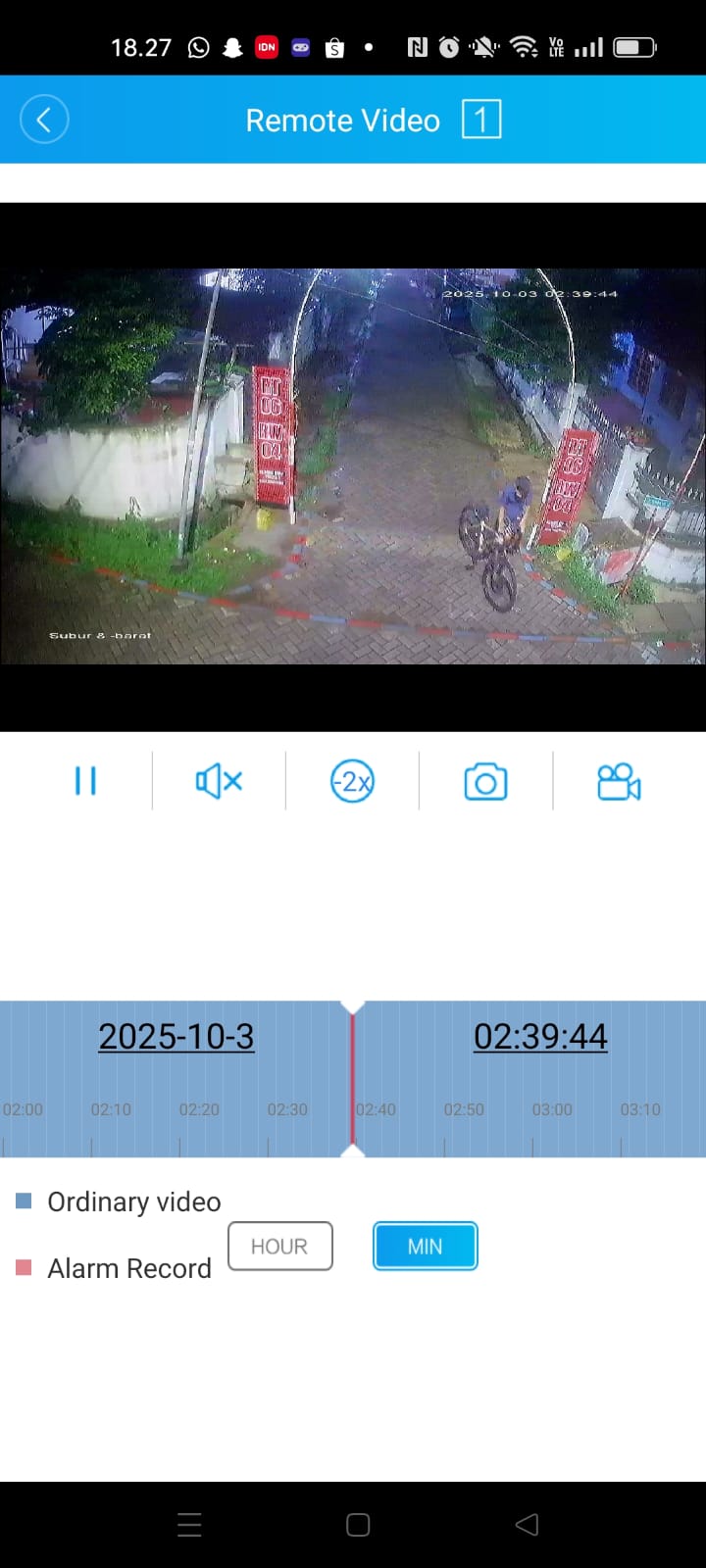Pause the video playback
Image resolution: width=706 pixels, height=1568 pixels.
click(x=85, y=781)
